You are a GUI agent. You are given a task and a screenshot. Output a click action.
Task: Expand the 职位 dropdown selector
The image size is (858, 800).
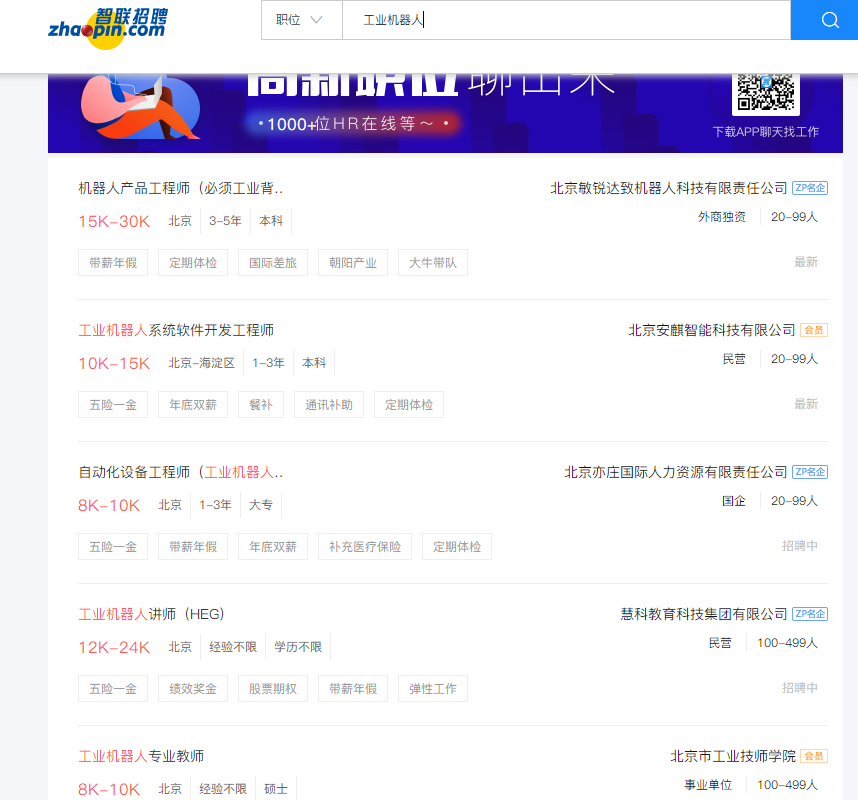300,20
